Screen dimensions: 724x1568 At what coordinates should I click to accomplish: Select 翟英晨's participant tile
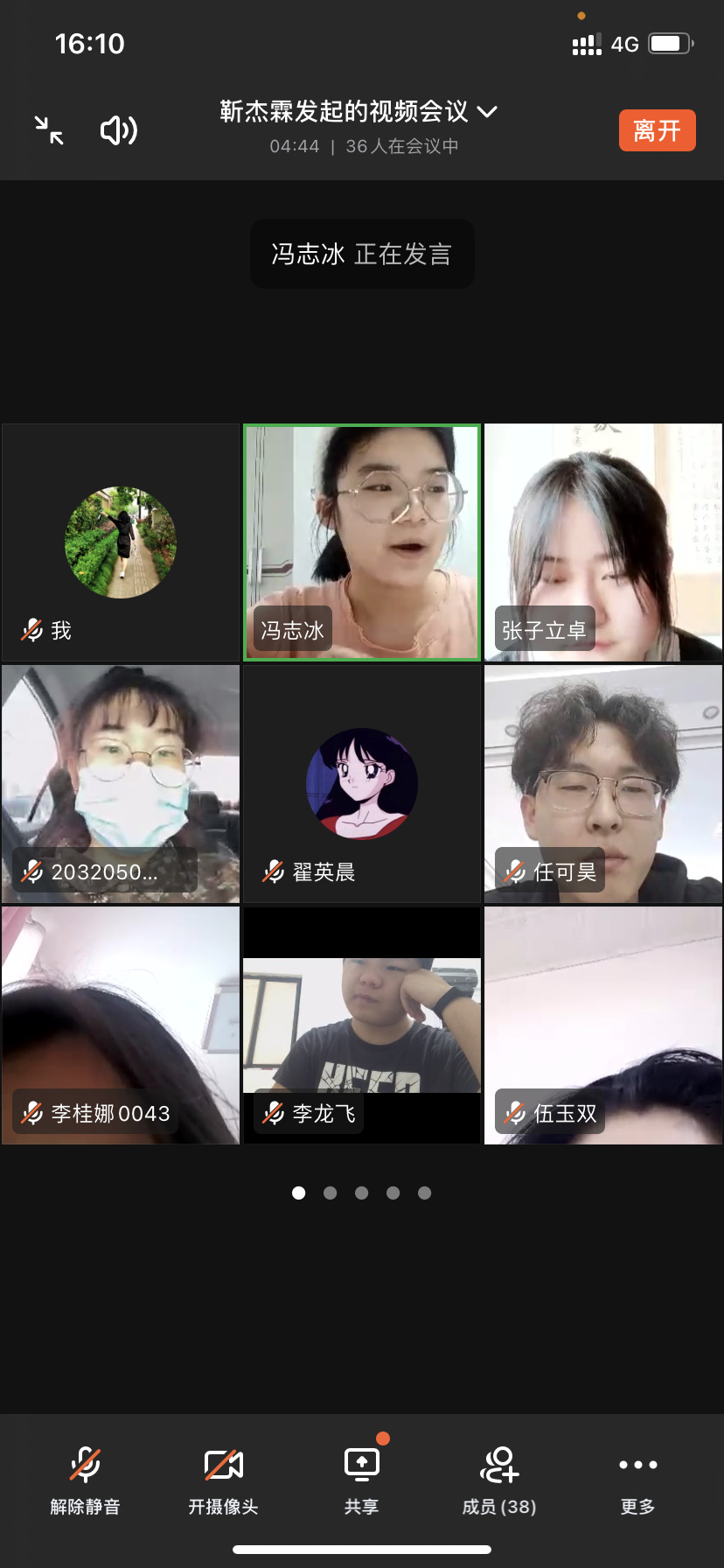362,784
